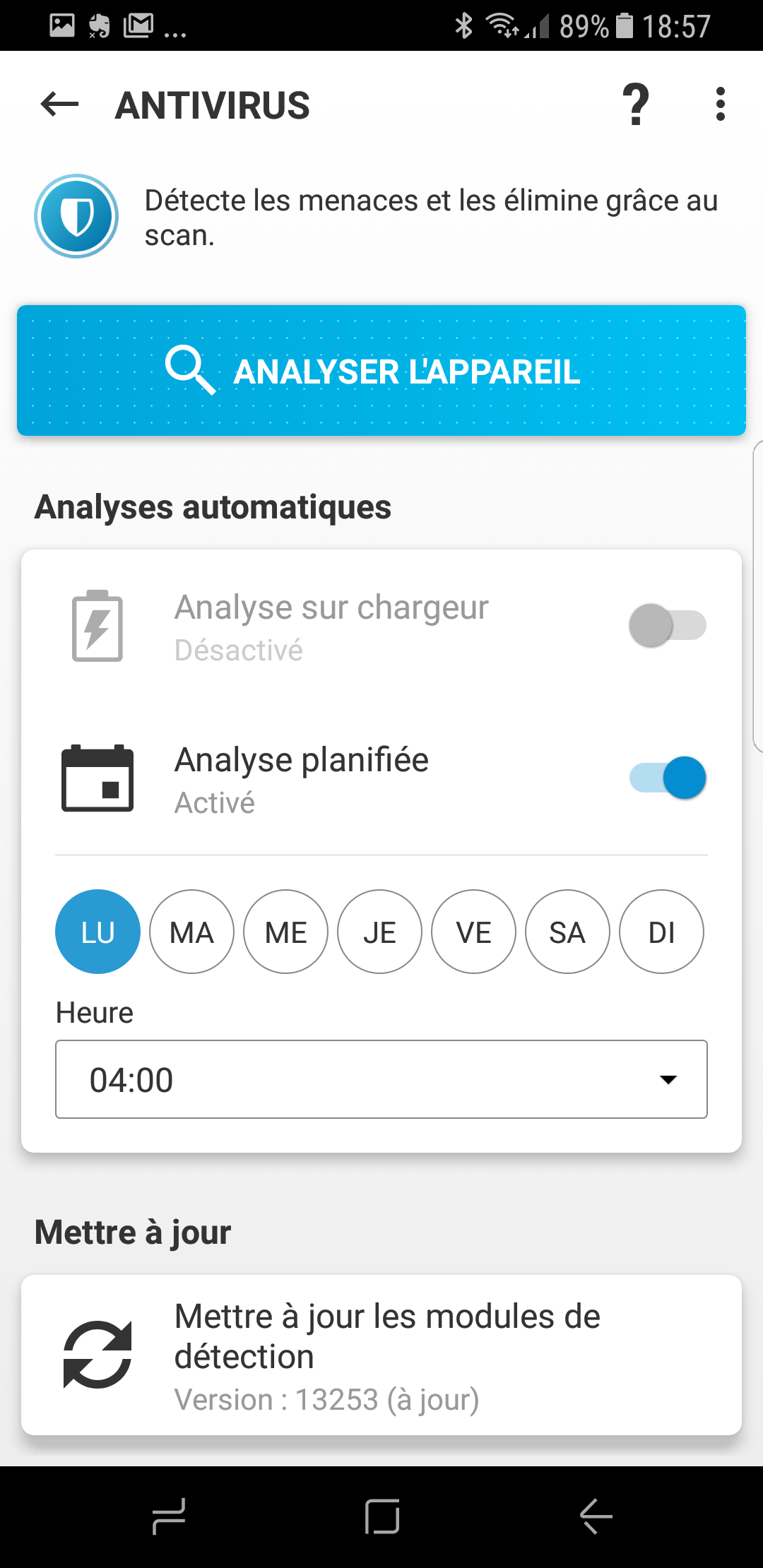Deselect the LU day chip
The image size is (763, 1568).
(97, 932)
